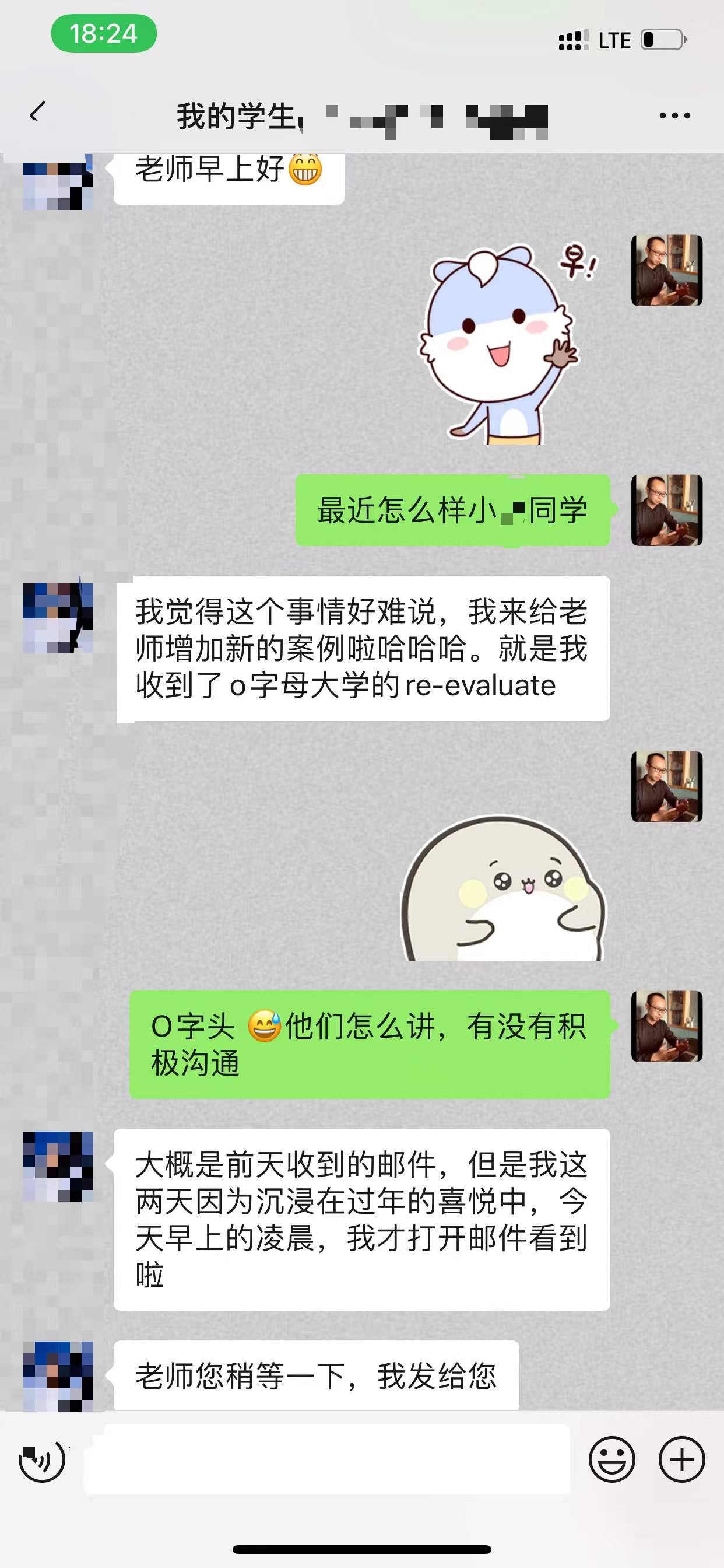Viewport: 724px width, 1568px height.
Task: Open the chat info overflow menu
Action: [x=674, y=116]
